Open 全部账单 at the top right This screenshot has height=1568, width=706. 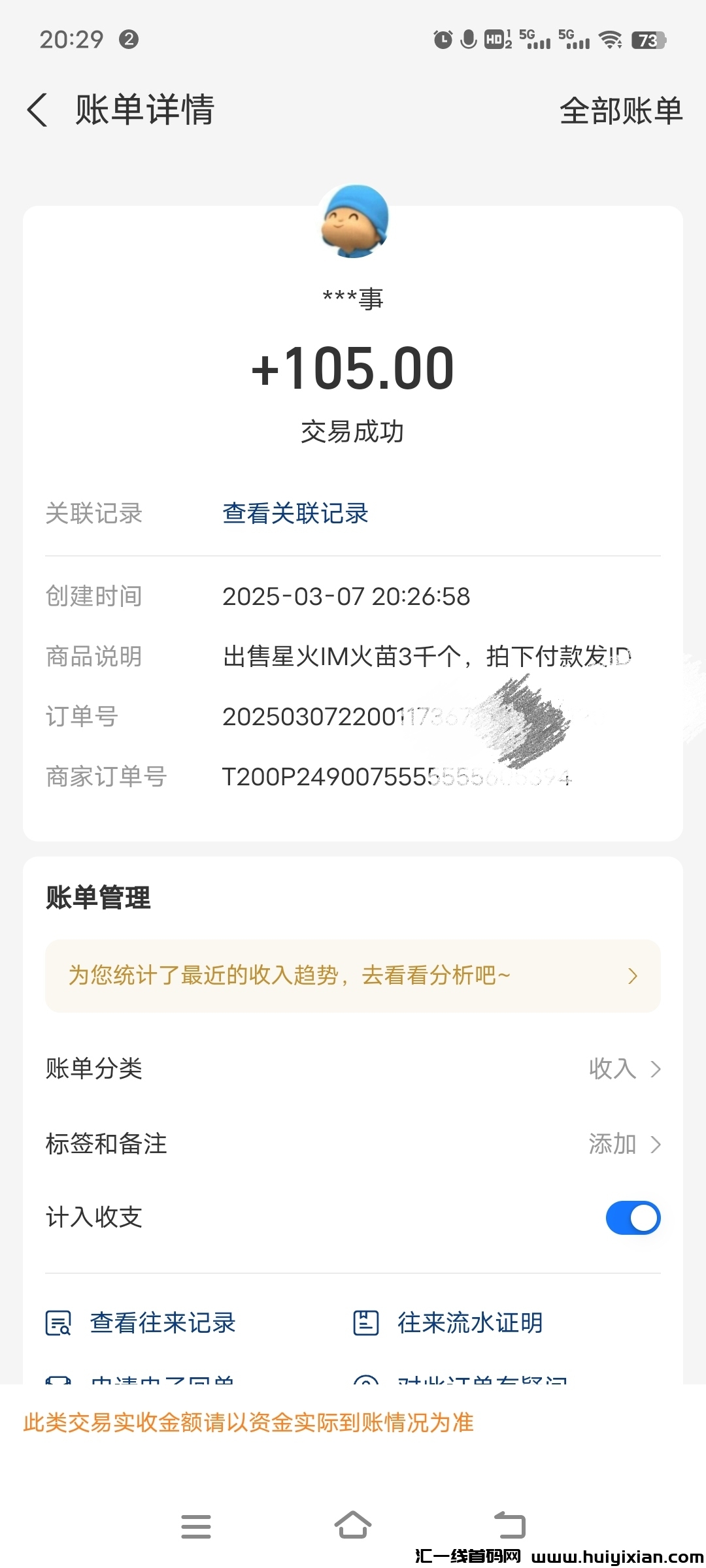tap(621, 110)
